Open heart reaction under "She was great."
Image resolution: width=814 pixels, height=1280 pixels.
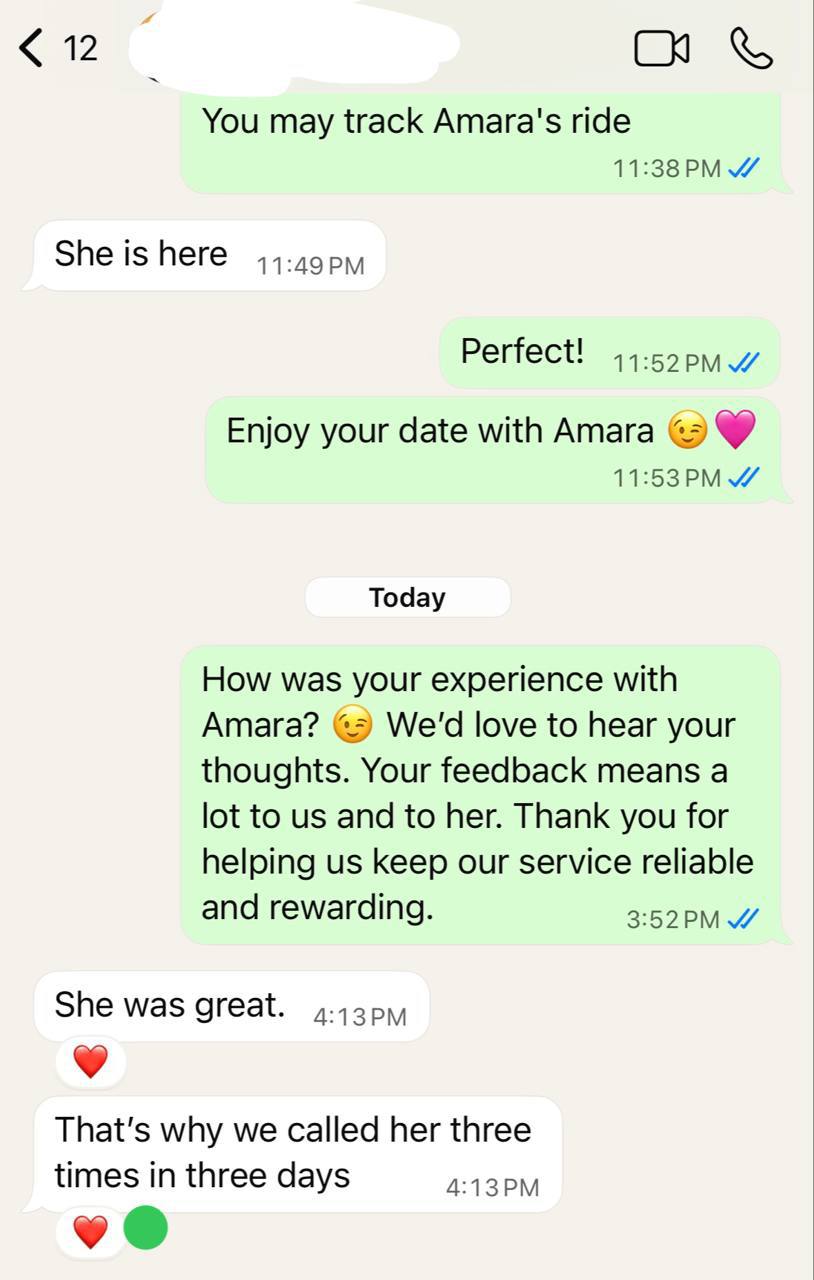91,1061
